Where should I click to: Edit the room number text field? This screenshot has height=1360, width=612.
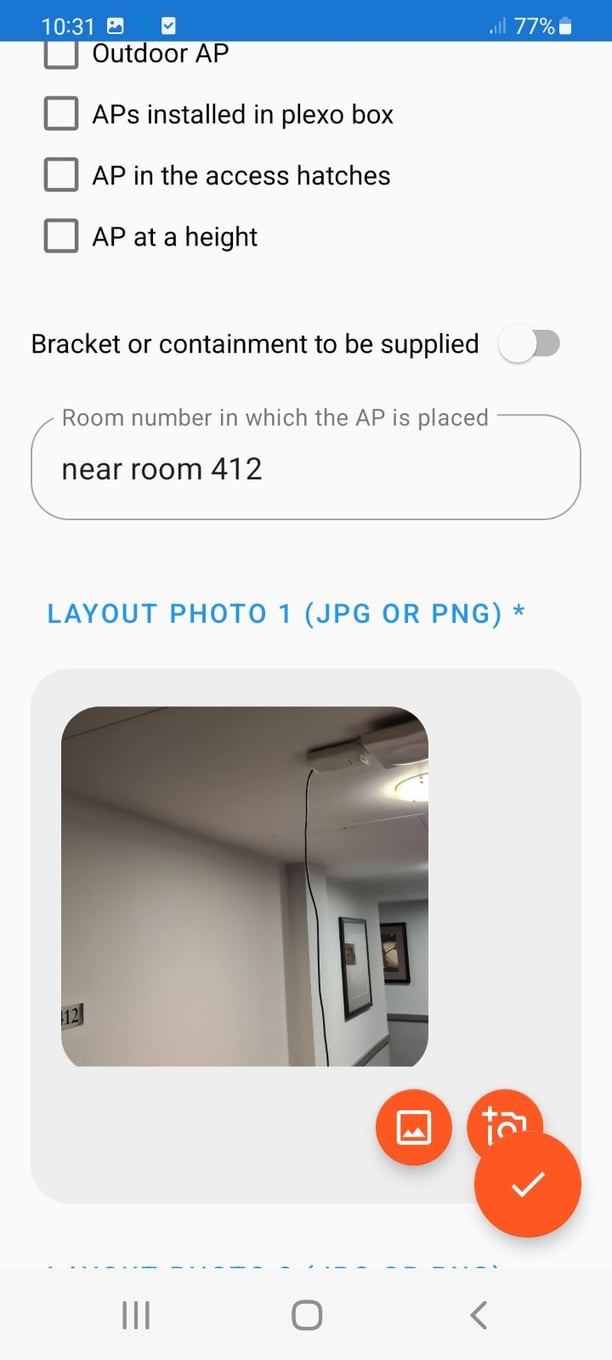306,468
